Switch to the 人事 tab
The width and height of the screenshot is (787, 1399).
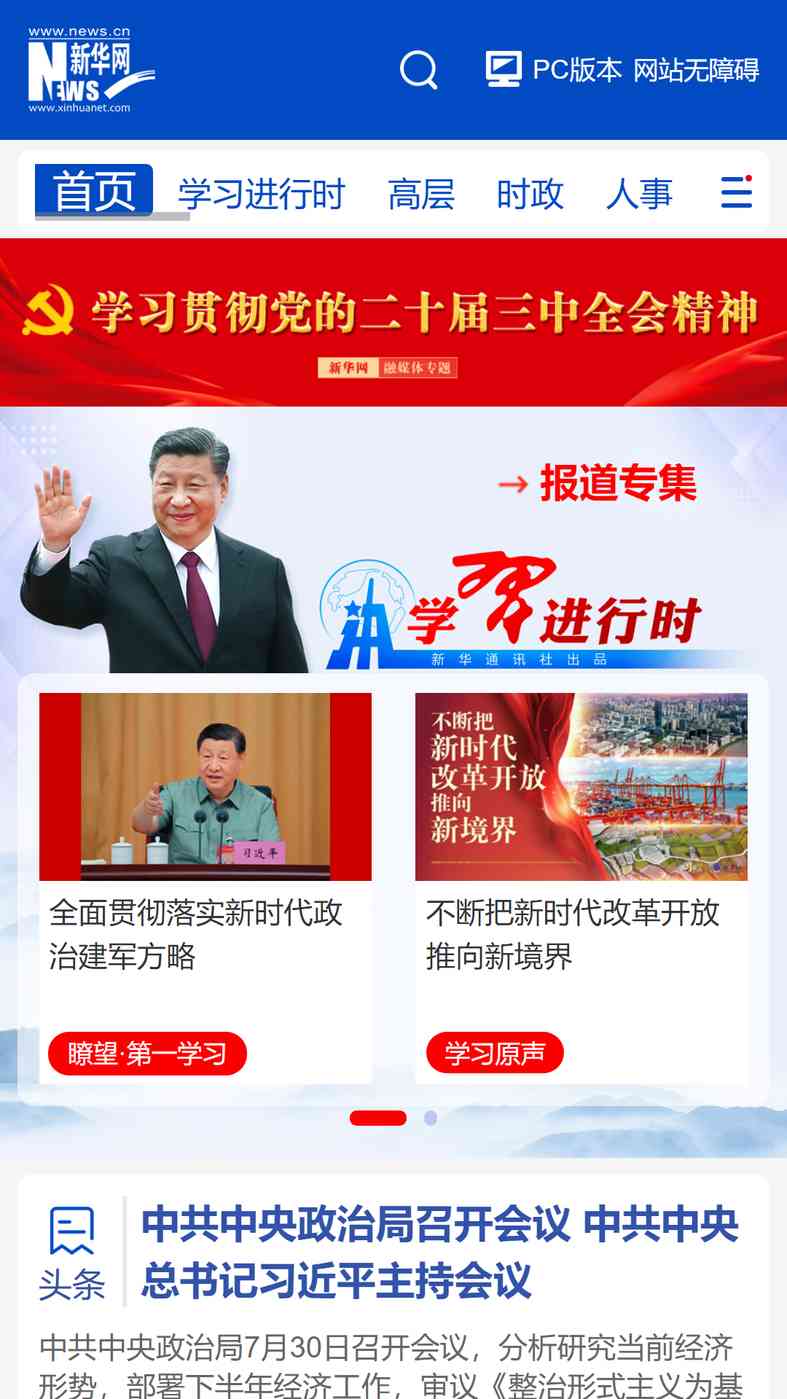click(639, 193)
